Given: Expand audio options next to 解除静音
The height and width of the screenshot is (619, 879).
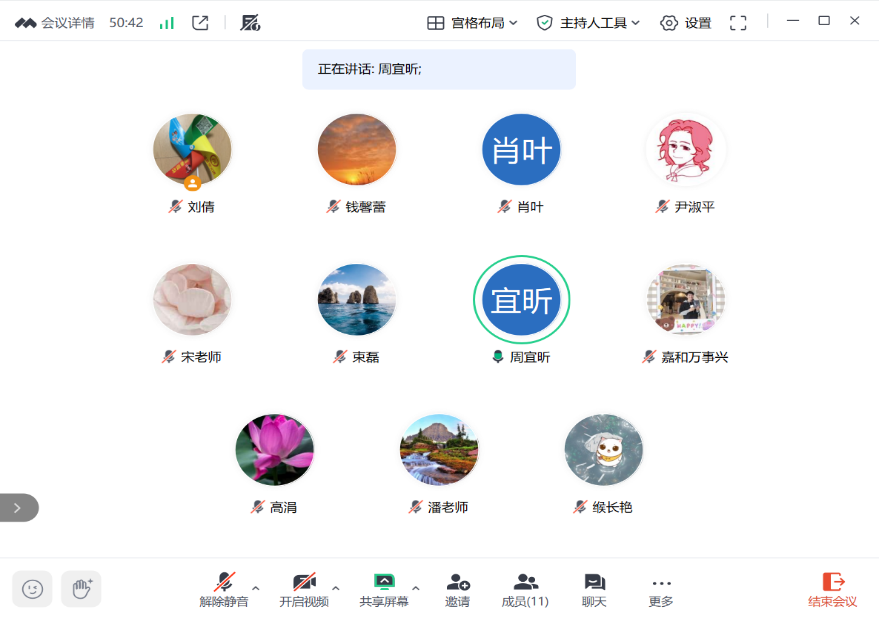Looking at the screenshot, I should (x=256, y=587).
